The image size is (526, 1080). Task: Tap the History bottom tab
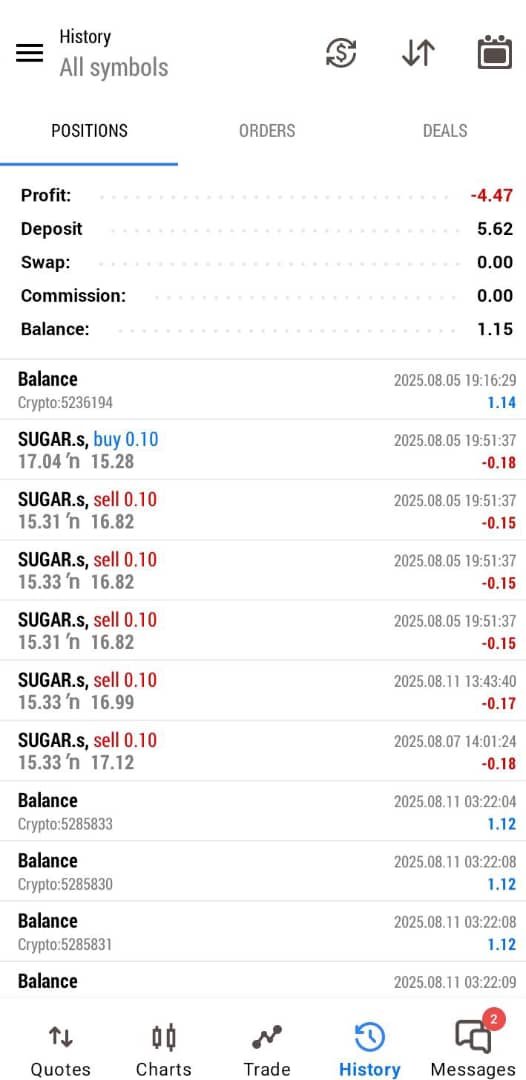point(370,1049)
